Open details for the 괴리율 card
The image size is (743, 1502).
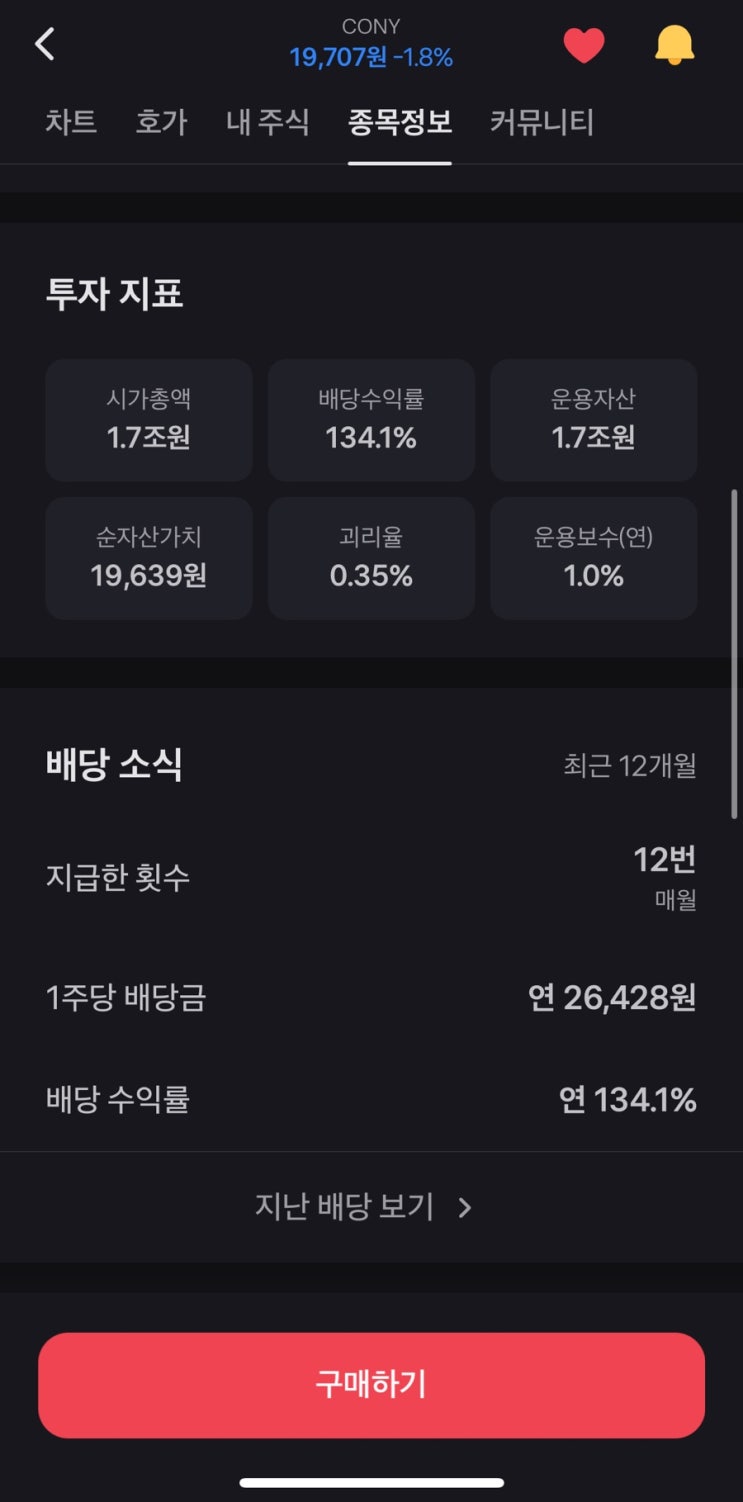coord(371,557)
